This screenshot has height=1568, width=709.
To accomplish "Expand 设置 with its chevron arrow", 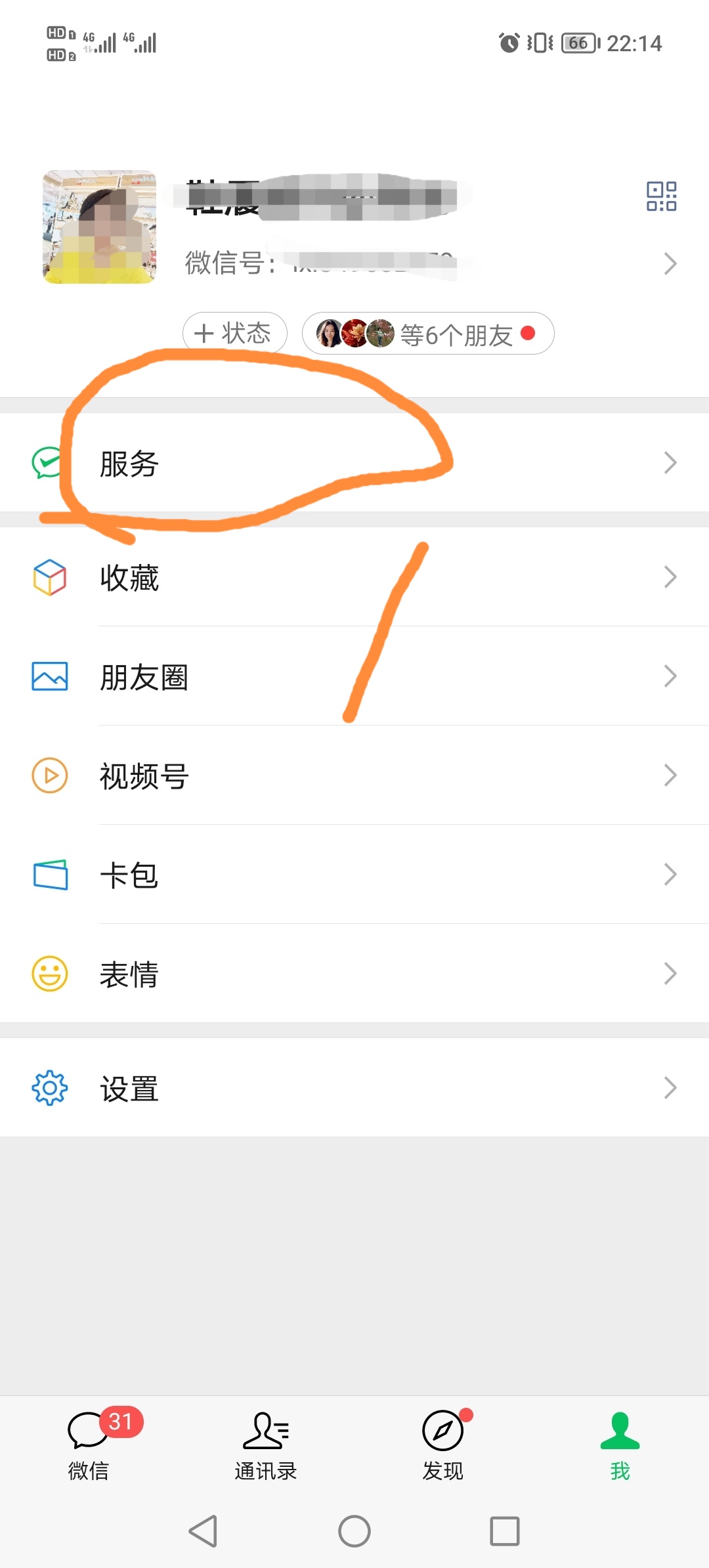I will coord(671,1088).
